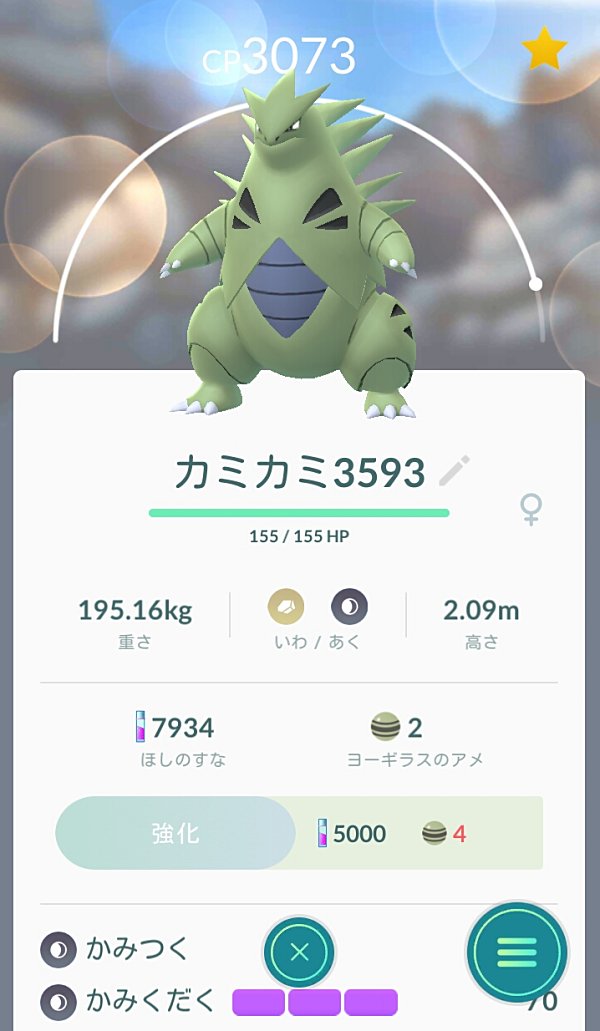This screenshot has width=600, height=1031.
Task: Tap the 強化 power-up button
Action: pyautogui.click(x=176, y=833)
